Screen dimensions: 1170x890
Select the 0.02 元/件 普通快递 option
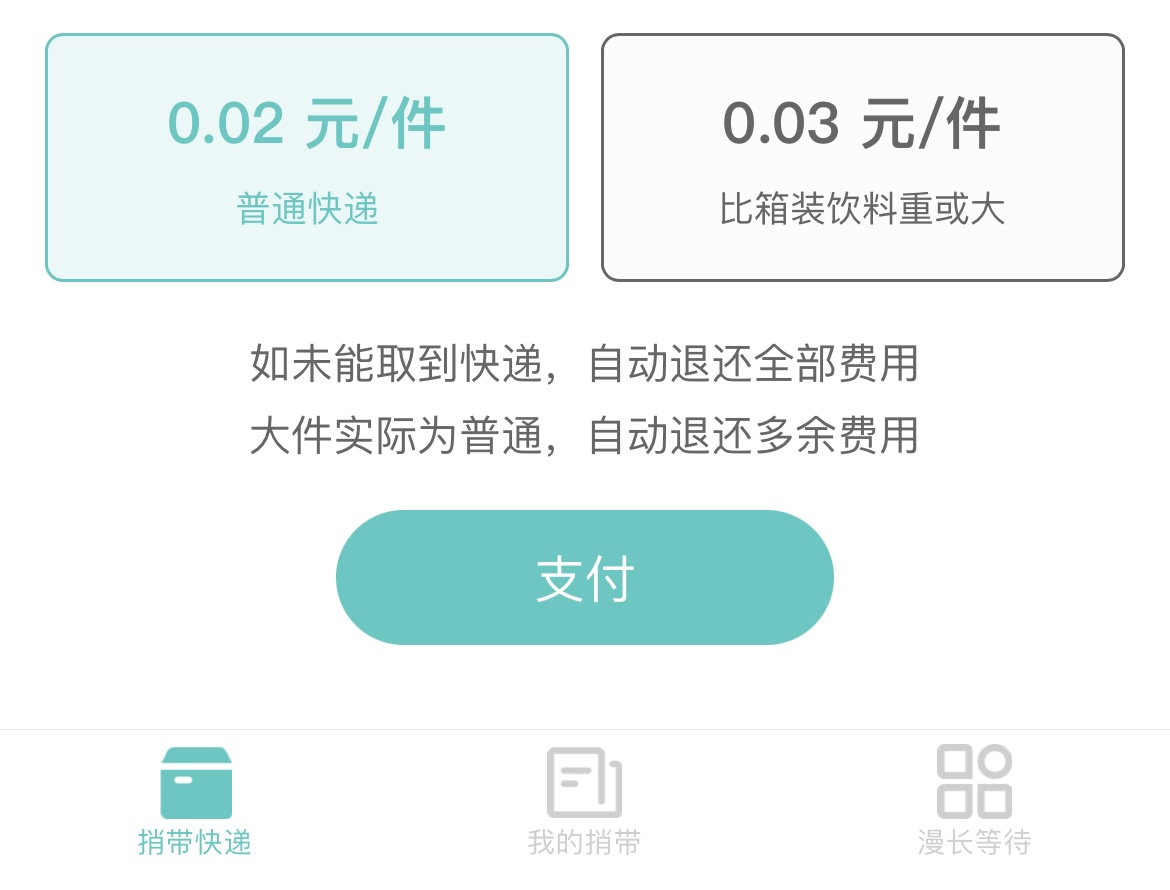click(x=307, y=158)
